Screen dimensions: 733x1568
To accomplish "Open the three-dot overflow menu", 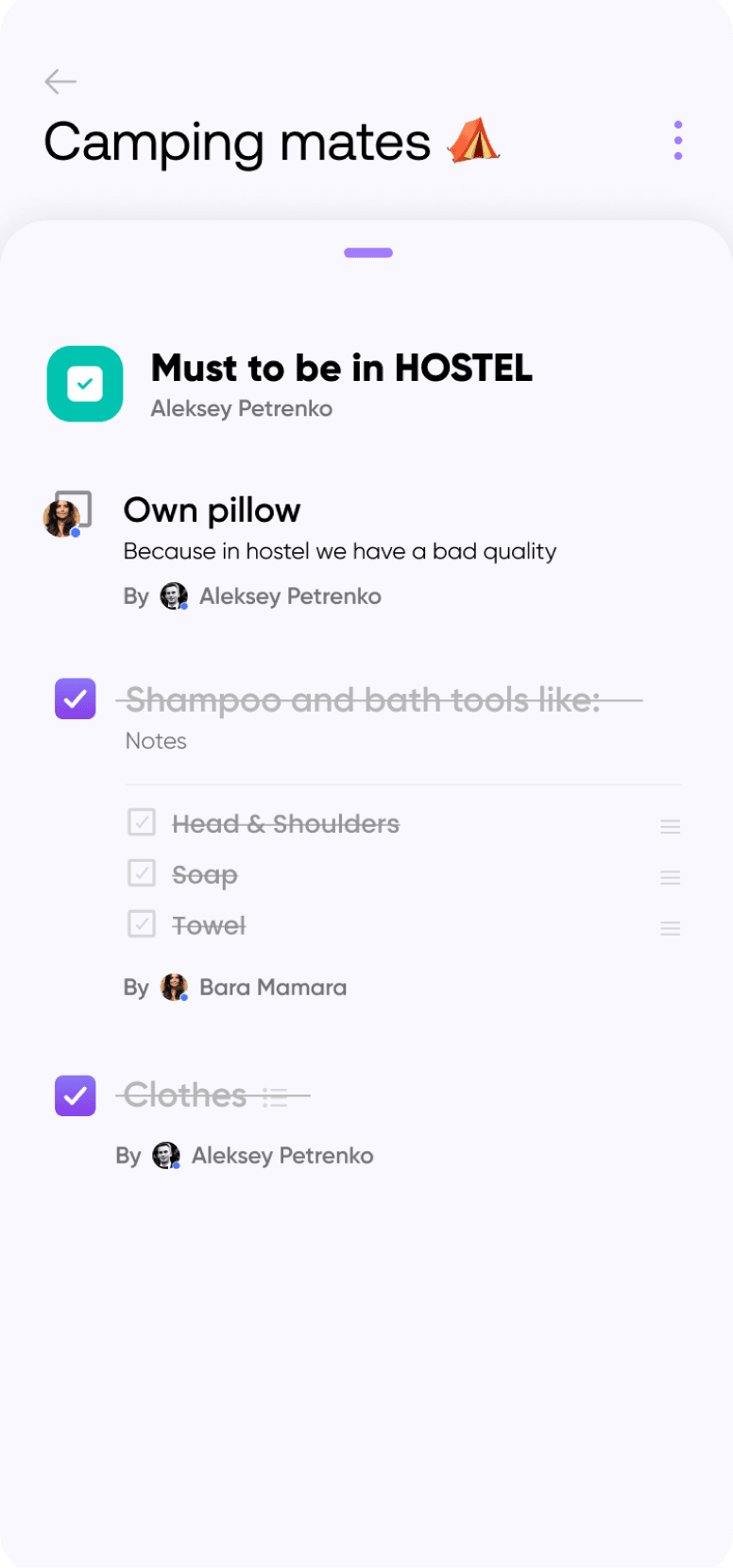I will (678, 140).
